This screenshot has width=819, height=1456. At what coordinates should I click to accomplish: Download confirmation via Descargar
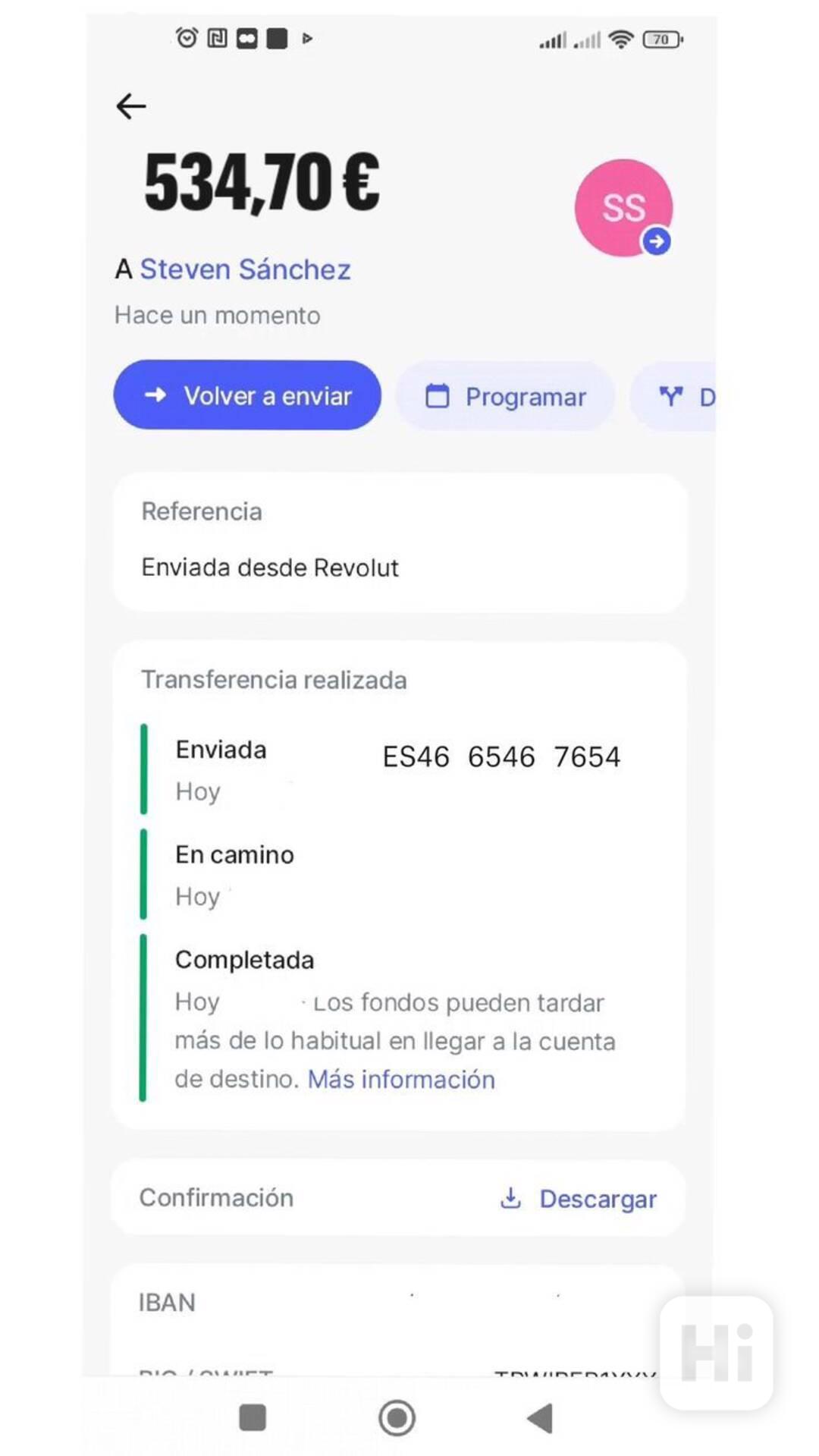[579, 1199]
